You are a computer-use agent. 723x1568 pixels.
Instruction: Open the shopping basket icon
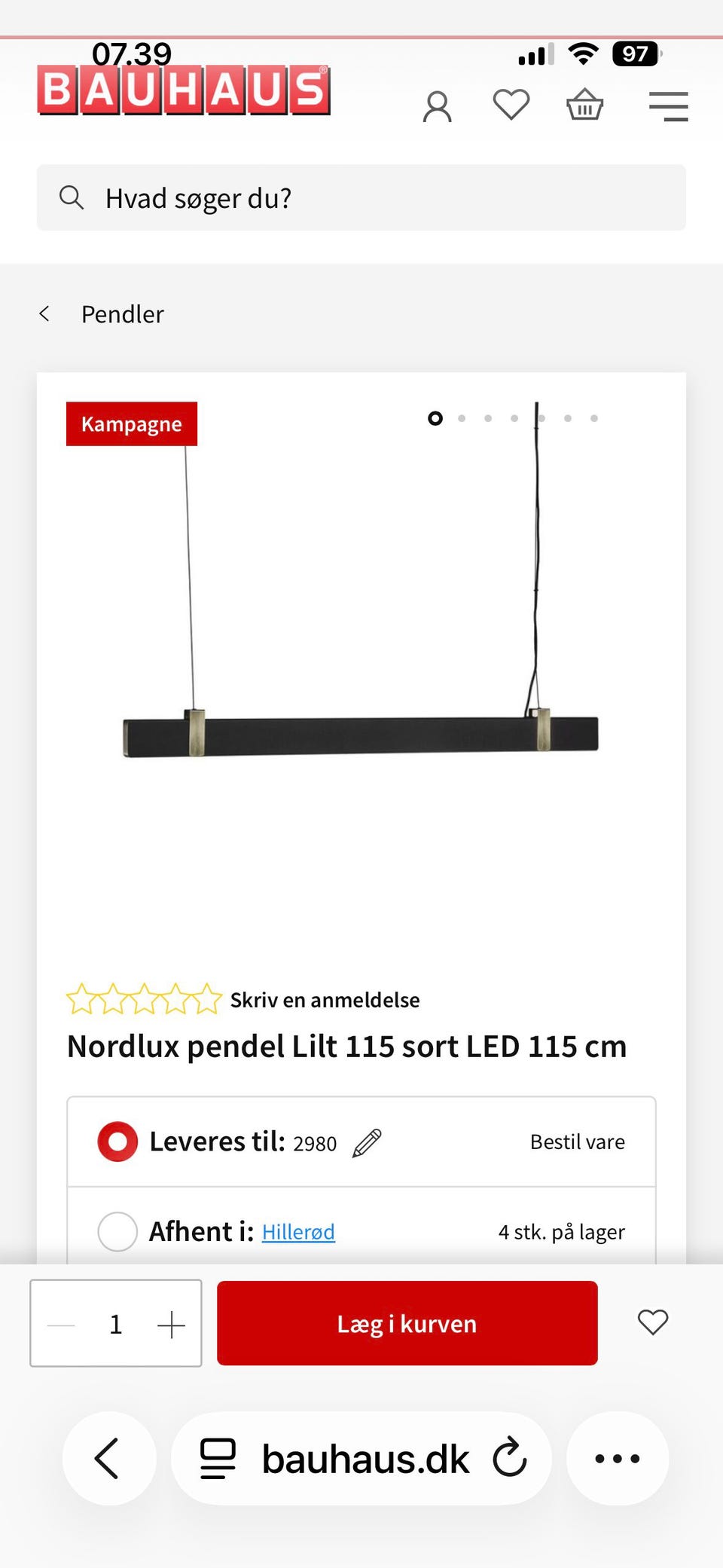584,105
